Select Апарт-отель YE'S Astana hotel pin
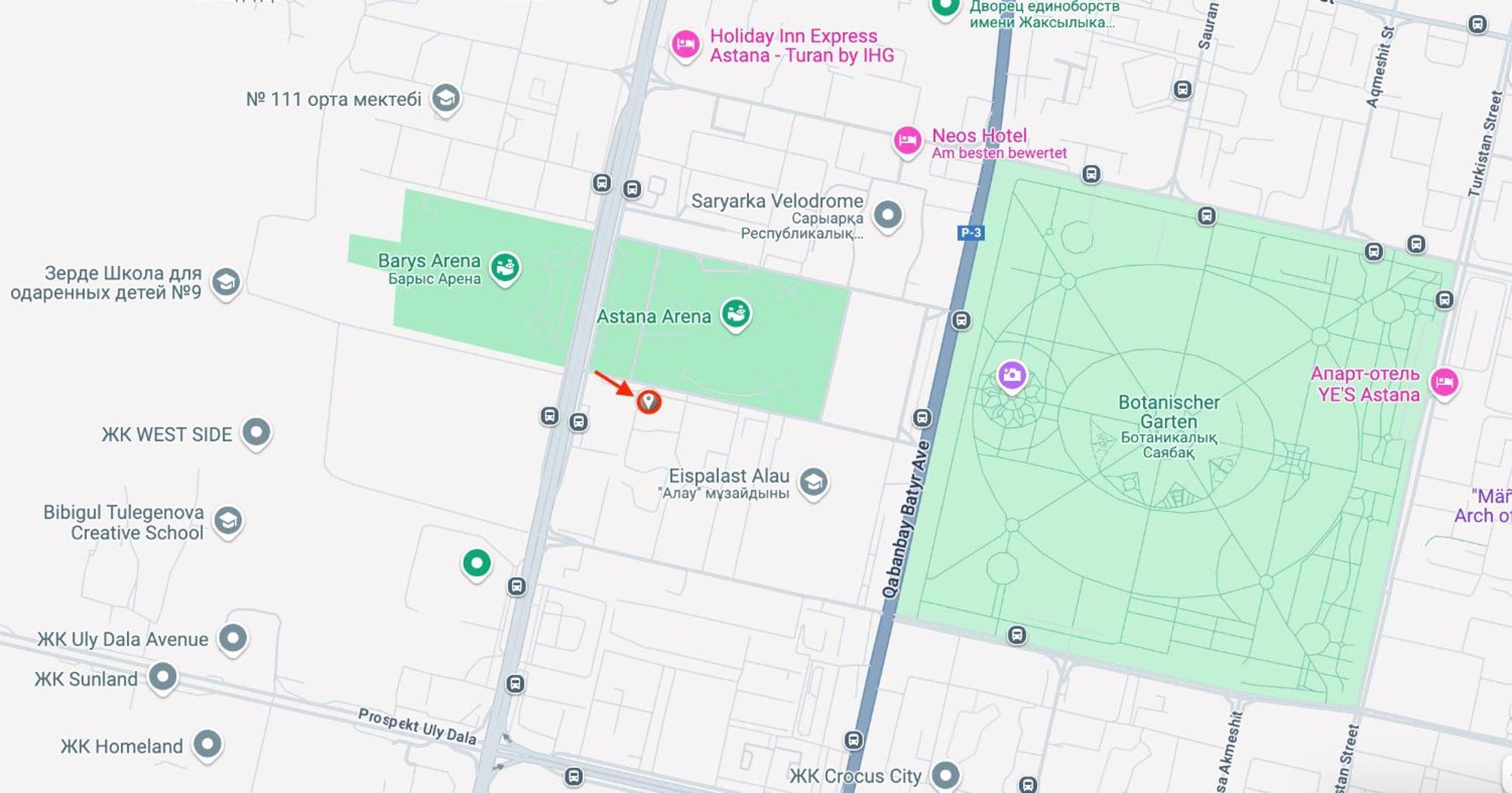The width and height of the screenshot is (1512, 793). coord(1444,382)
